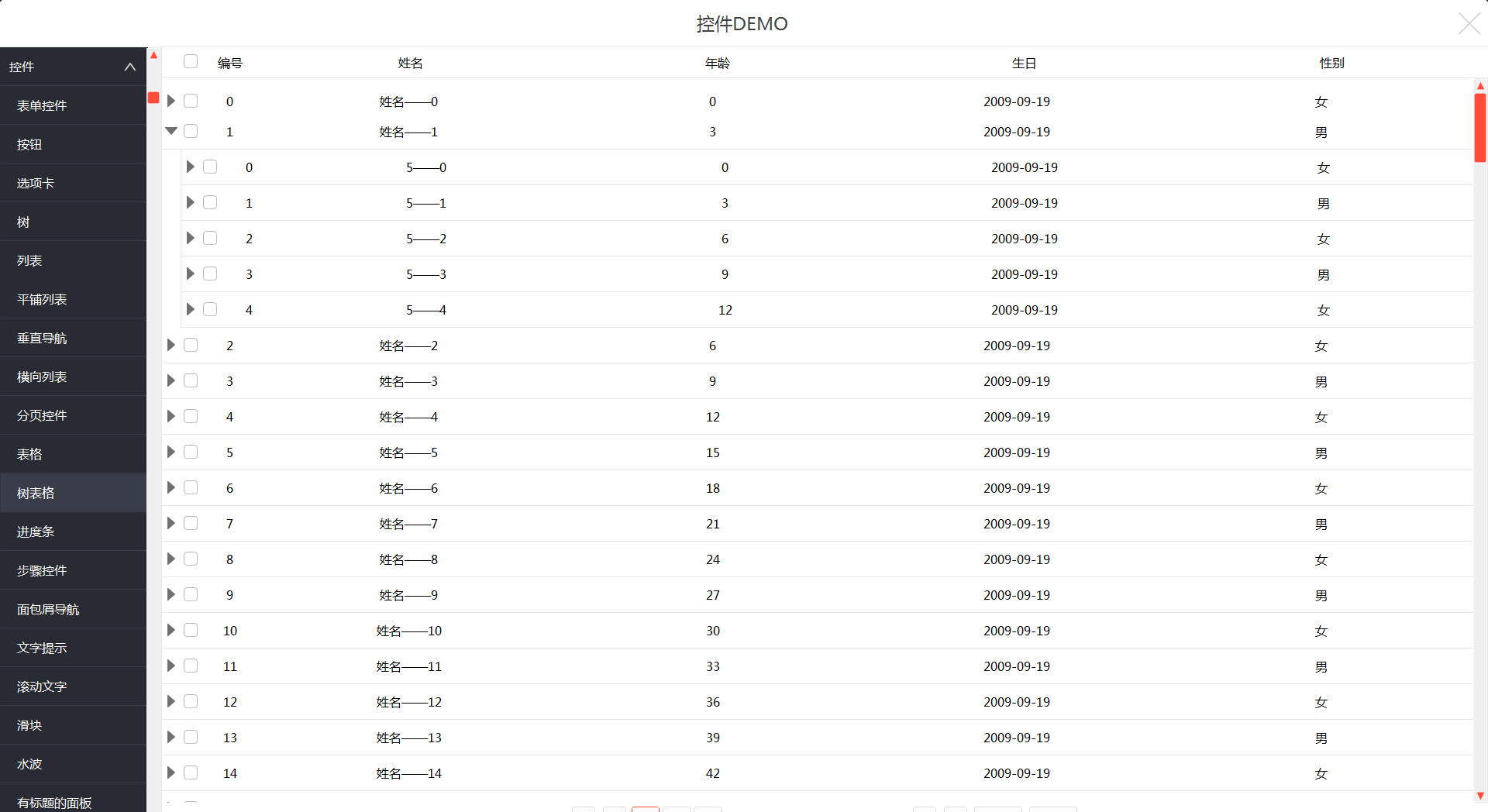Check the box for child row 5——2
Screen dimensions: 1488x812
coord(210,238)
